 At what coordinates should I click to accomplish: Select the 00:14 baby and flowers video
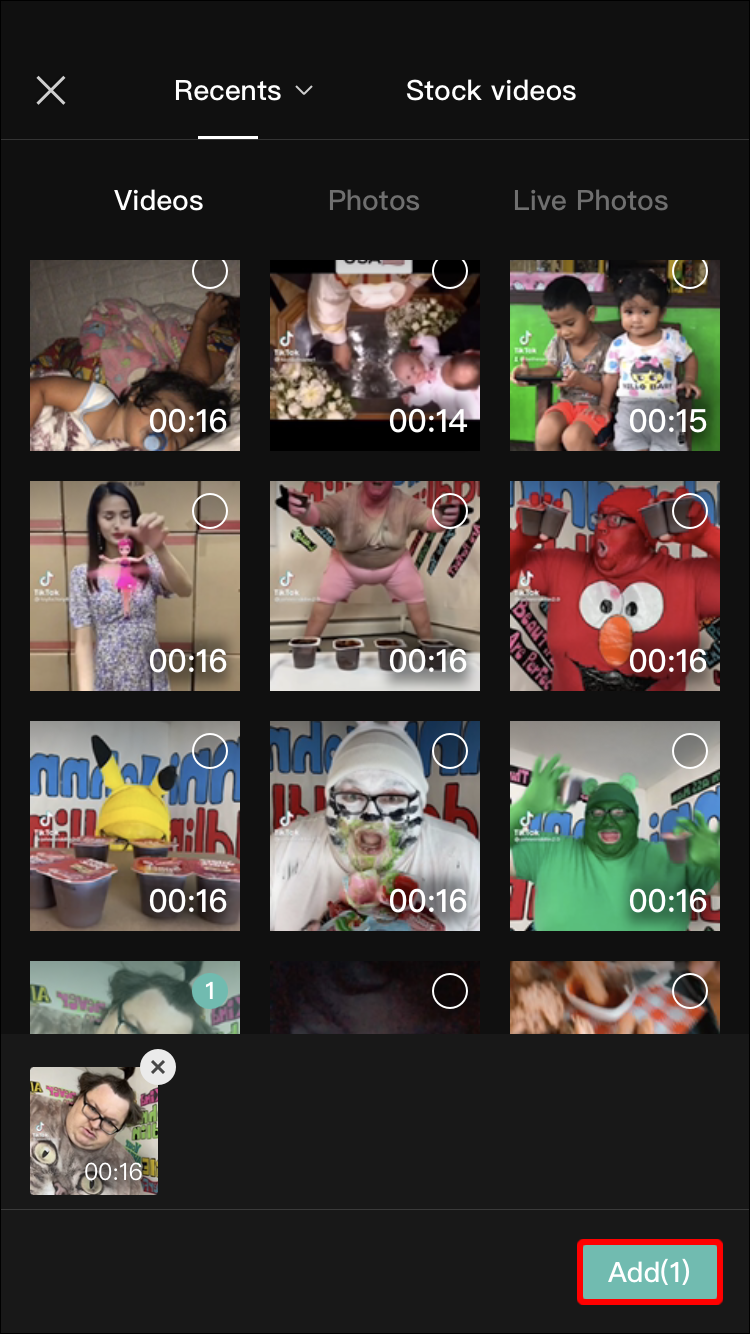(449, 271)
